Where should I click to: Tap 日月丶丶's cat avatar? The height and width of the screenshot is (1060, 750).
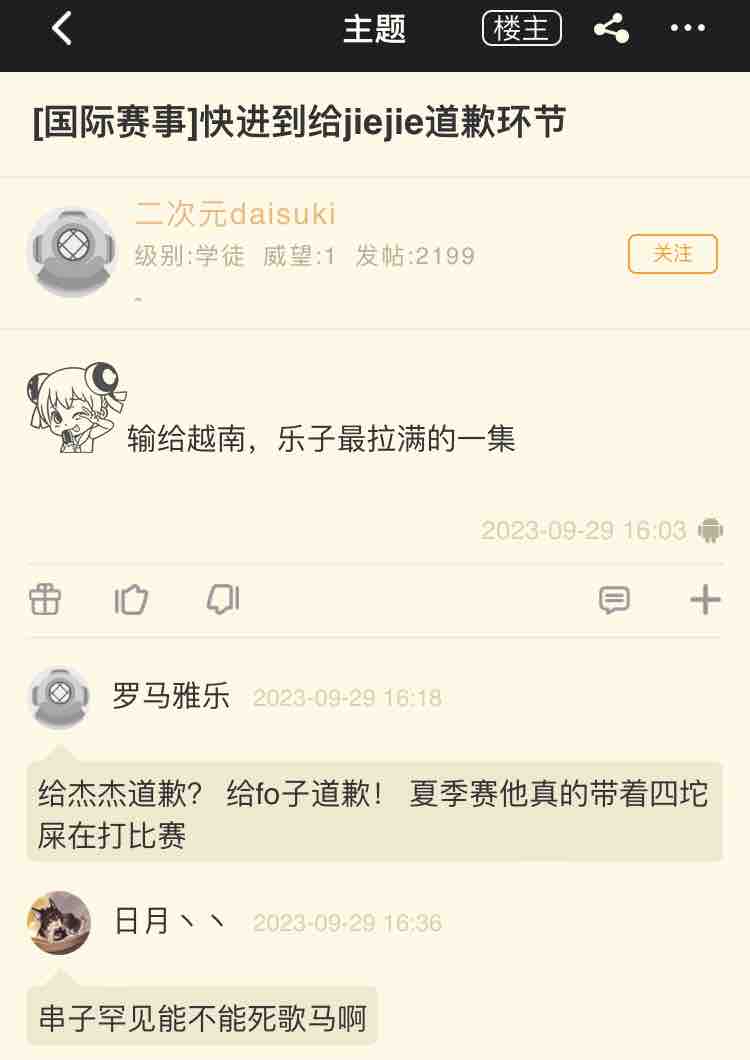58,922
